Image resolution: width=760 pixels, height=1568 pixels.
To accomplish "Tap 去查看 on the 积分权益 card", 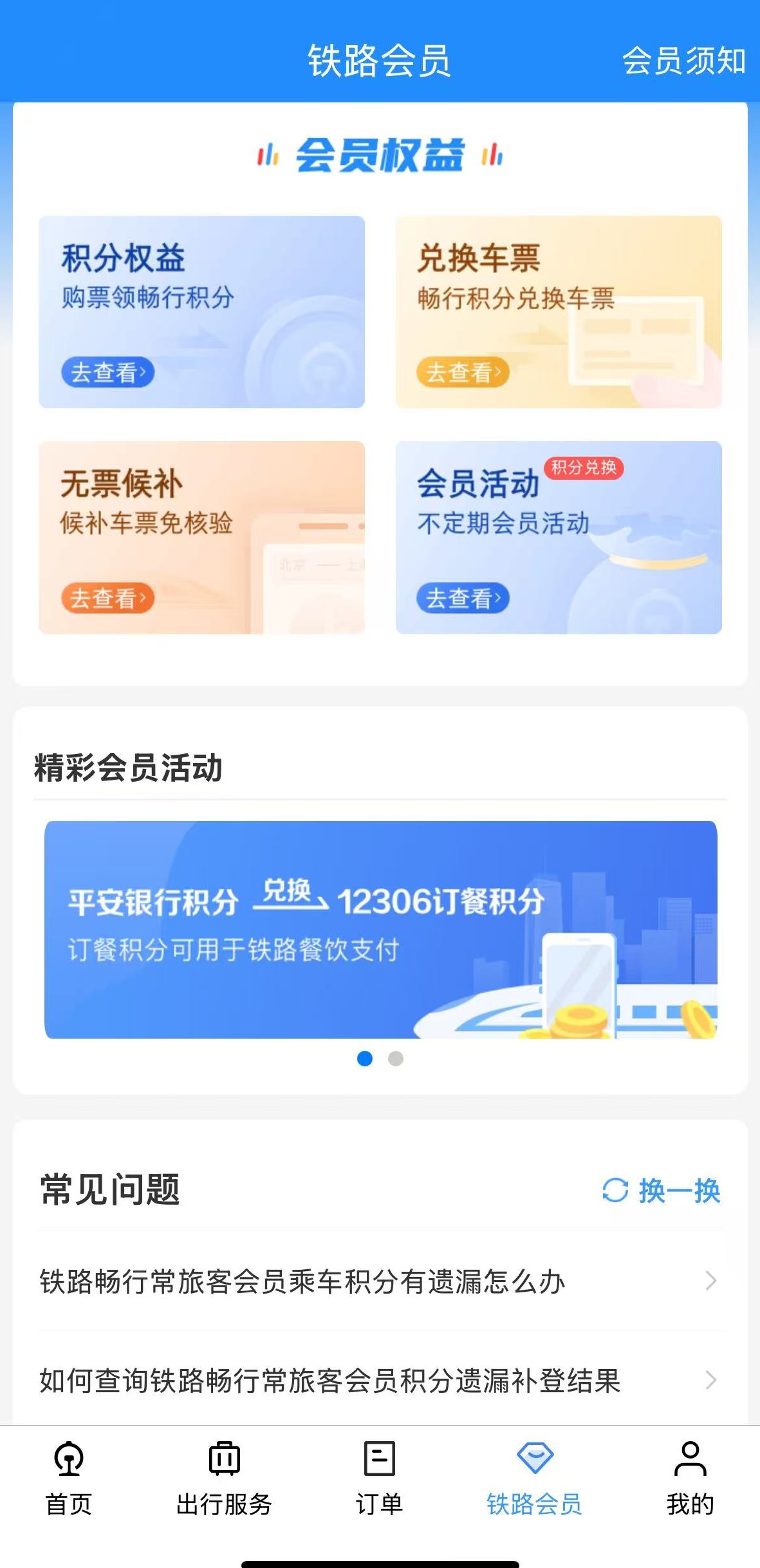I will [x=108, y=372].
